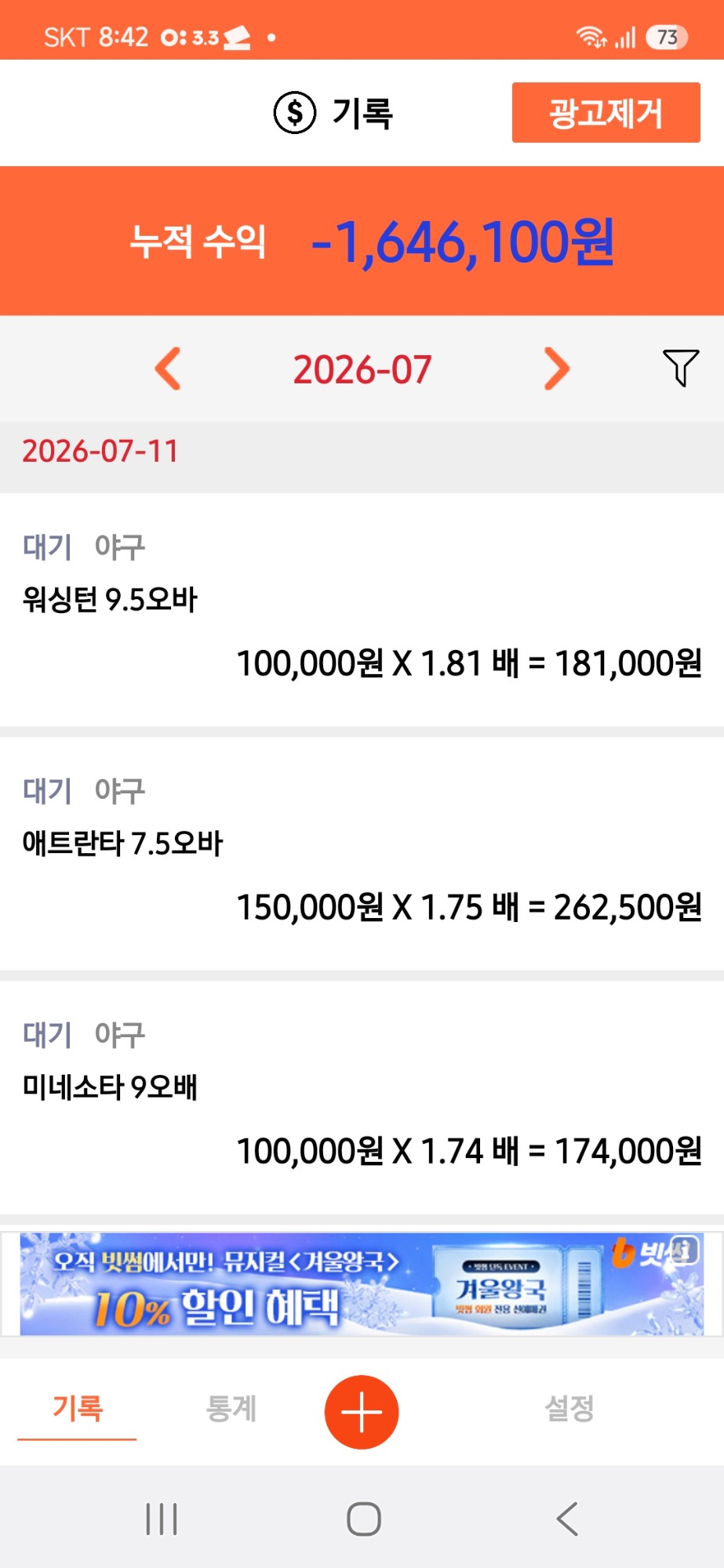Open the filter funnel icon
The height and width of the screenshot is (1568, 724).
680,368
